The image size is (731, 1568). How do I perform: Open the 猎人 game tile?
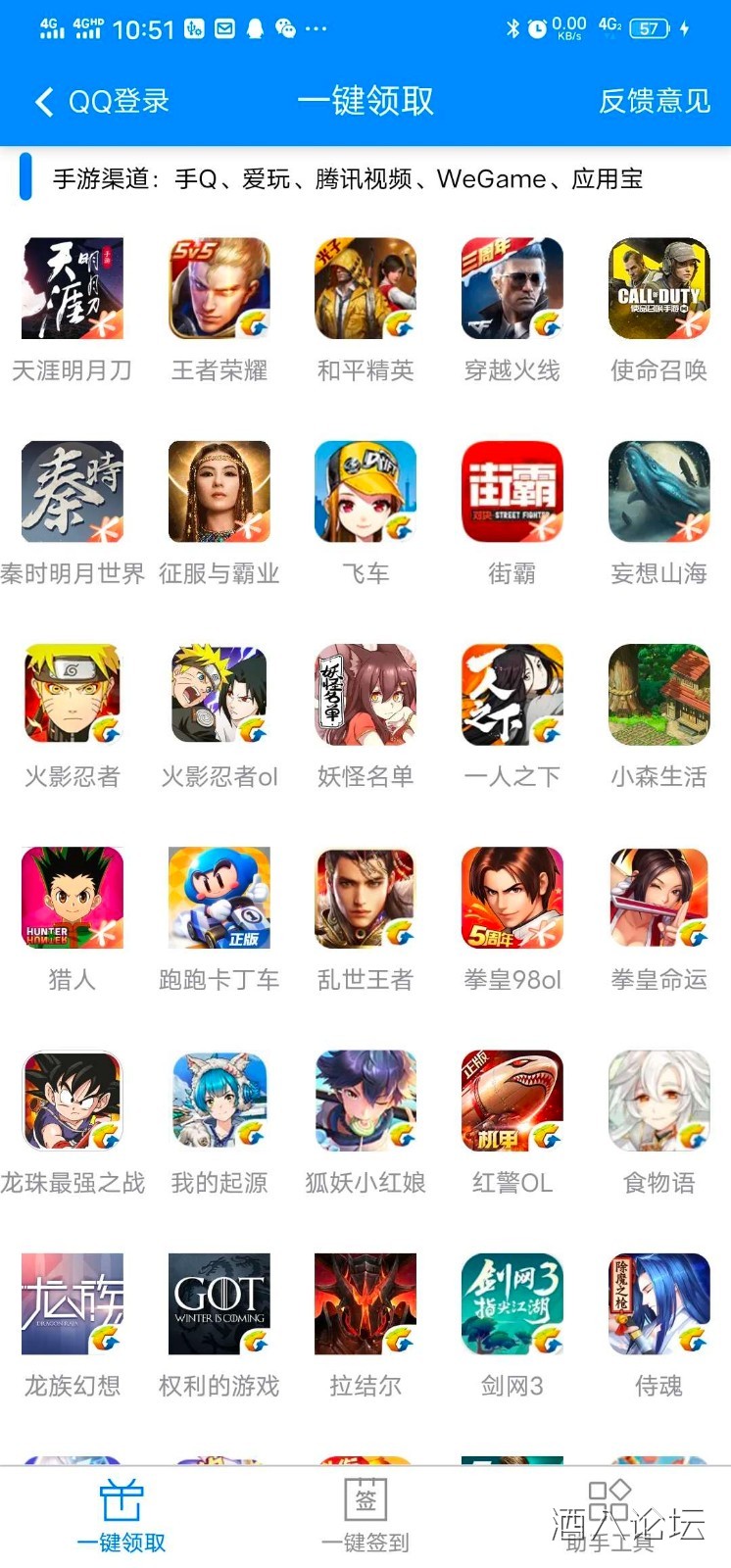[x=73, y=898]
